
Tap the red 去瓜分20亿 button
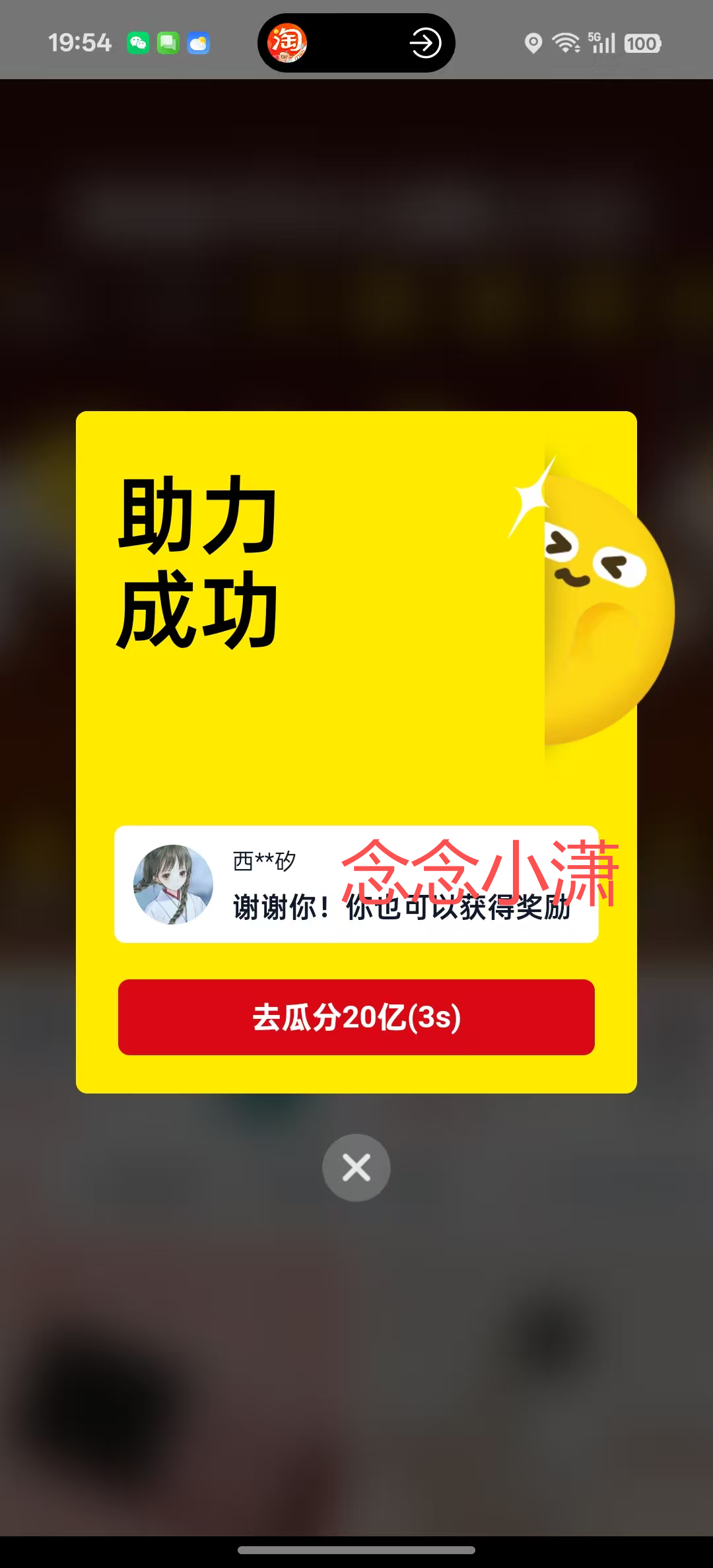356,1017
